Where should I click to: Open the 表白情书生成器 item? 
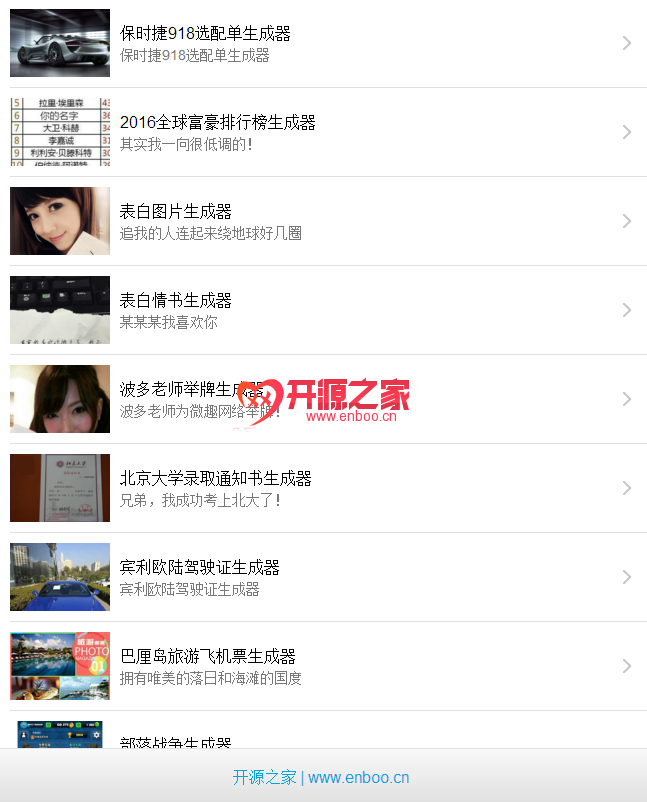(x=176, y=301)
